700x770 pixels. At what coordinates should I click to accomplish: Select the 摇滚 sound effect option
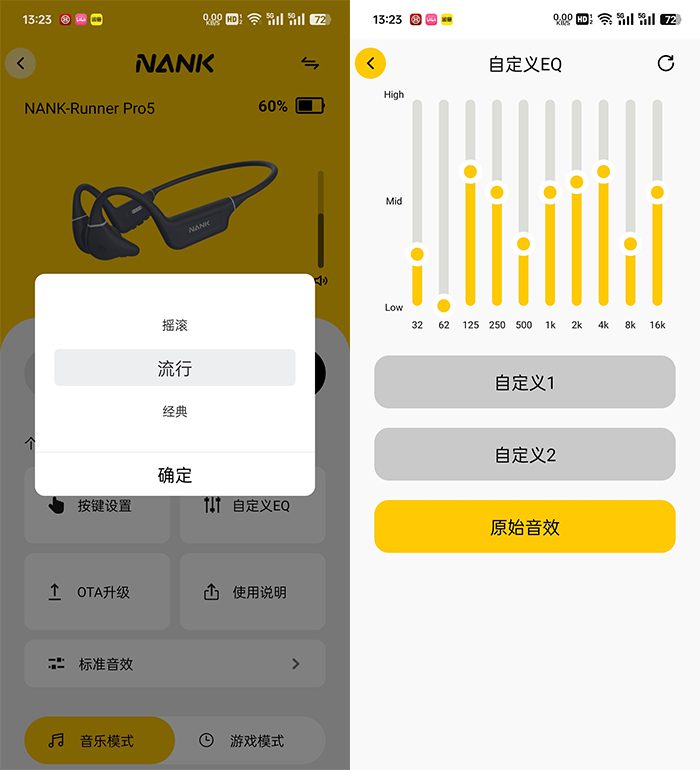175,325
